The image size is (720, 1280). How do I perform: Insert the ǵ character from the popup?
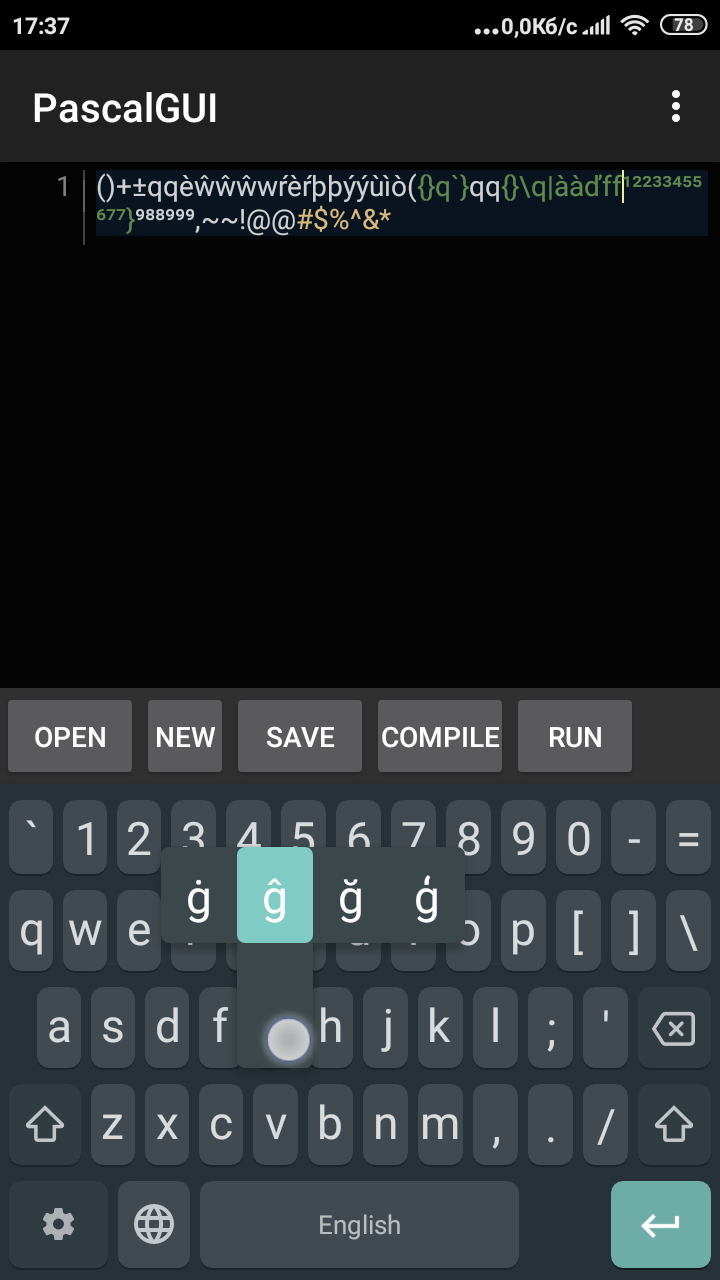click(427, 900)
